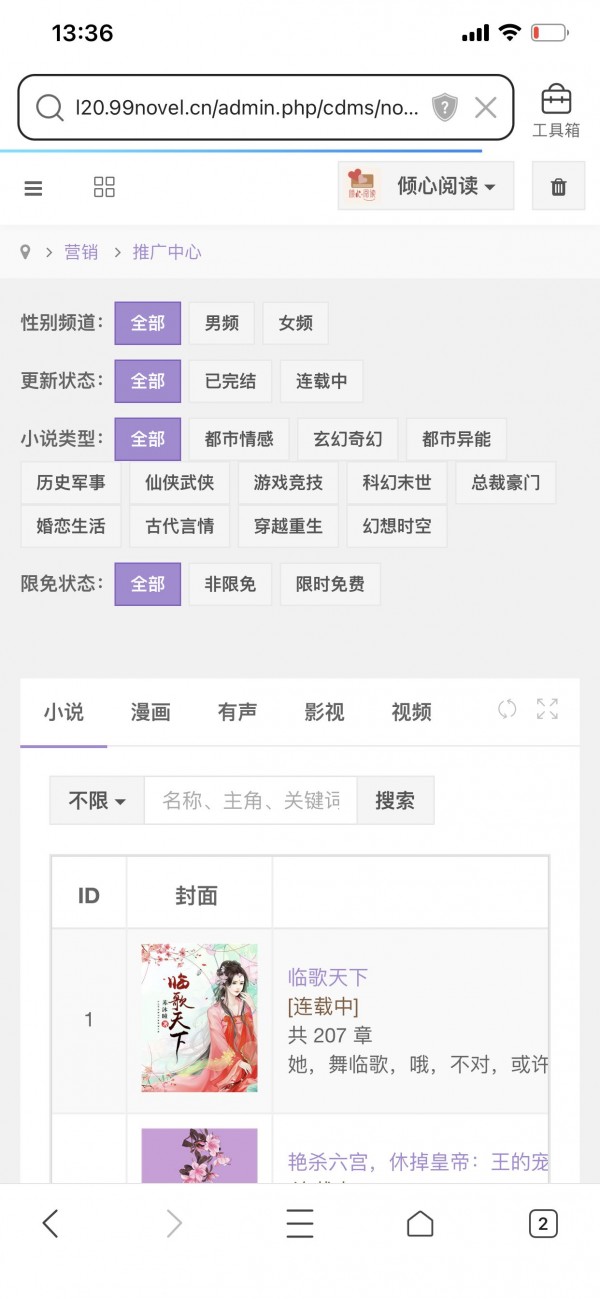Open the 工具箱 toolbox

pos(556,108)
